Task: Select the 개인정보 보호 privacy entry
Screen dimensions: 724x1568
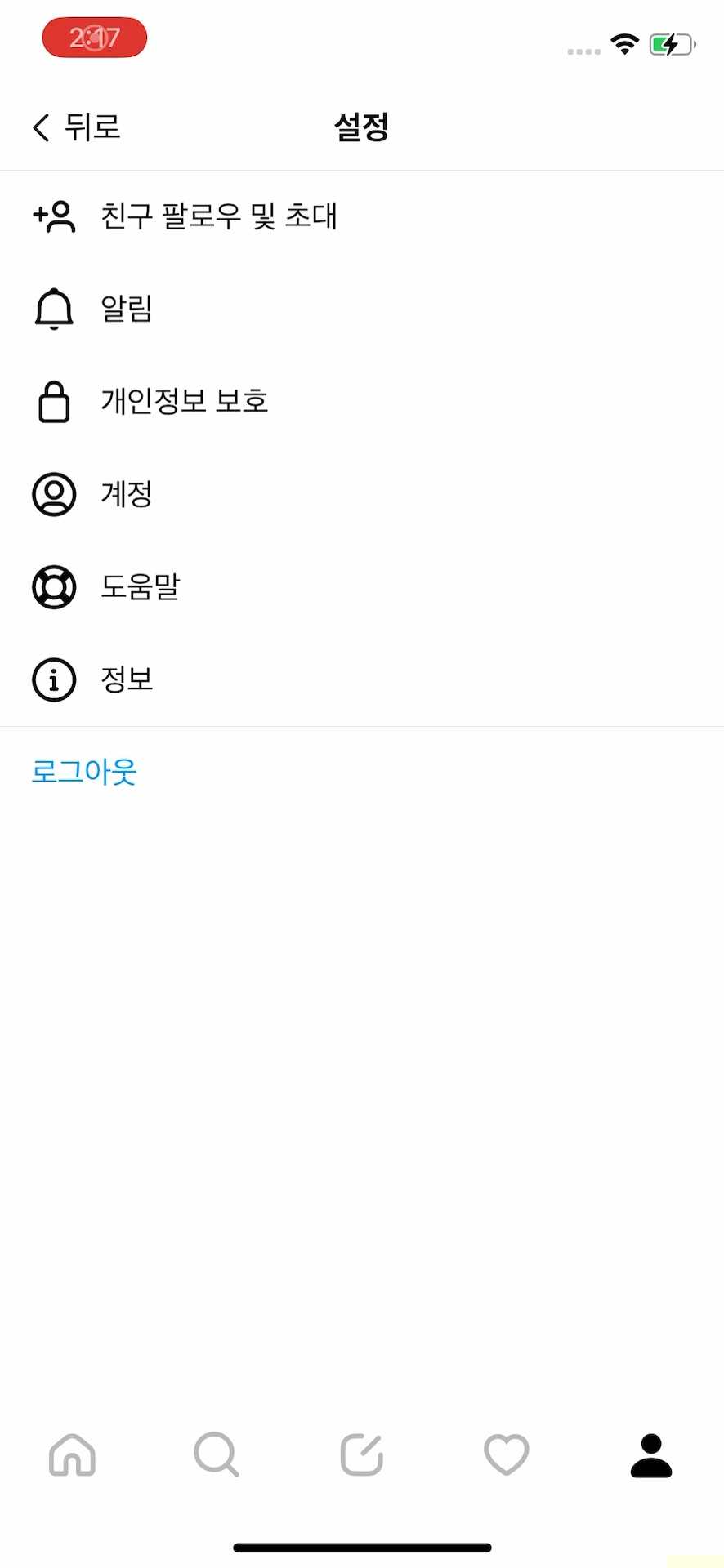Action: coord(185,402)
